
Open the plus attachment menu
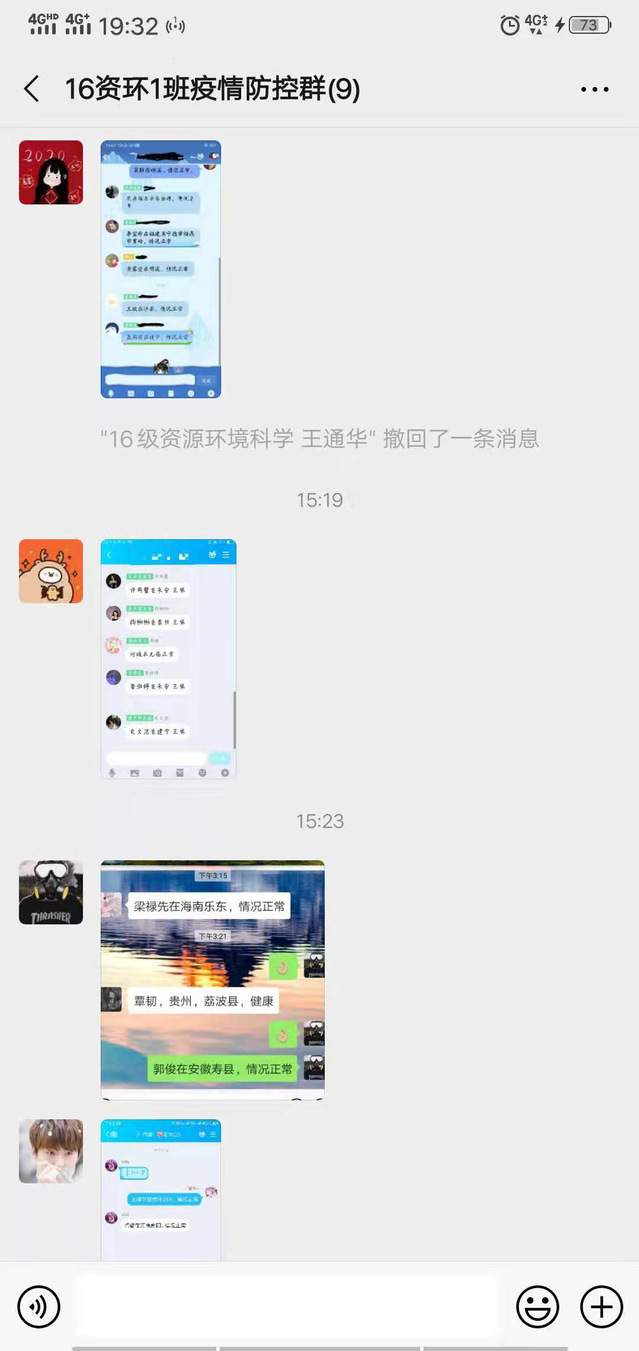click(601, 1306)
